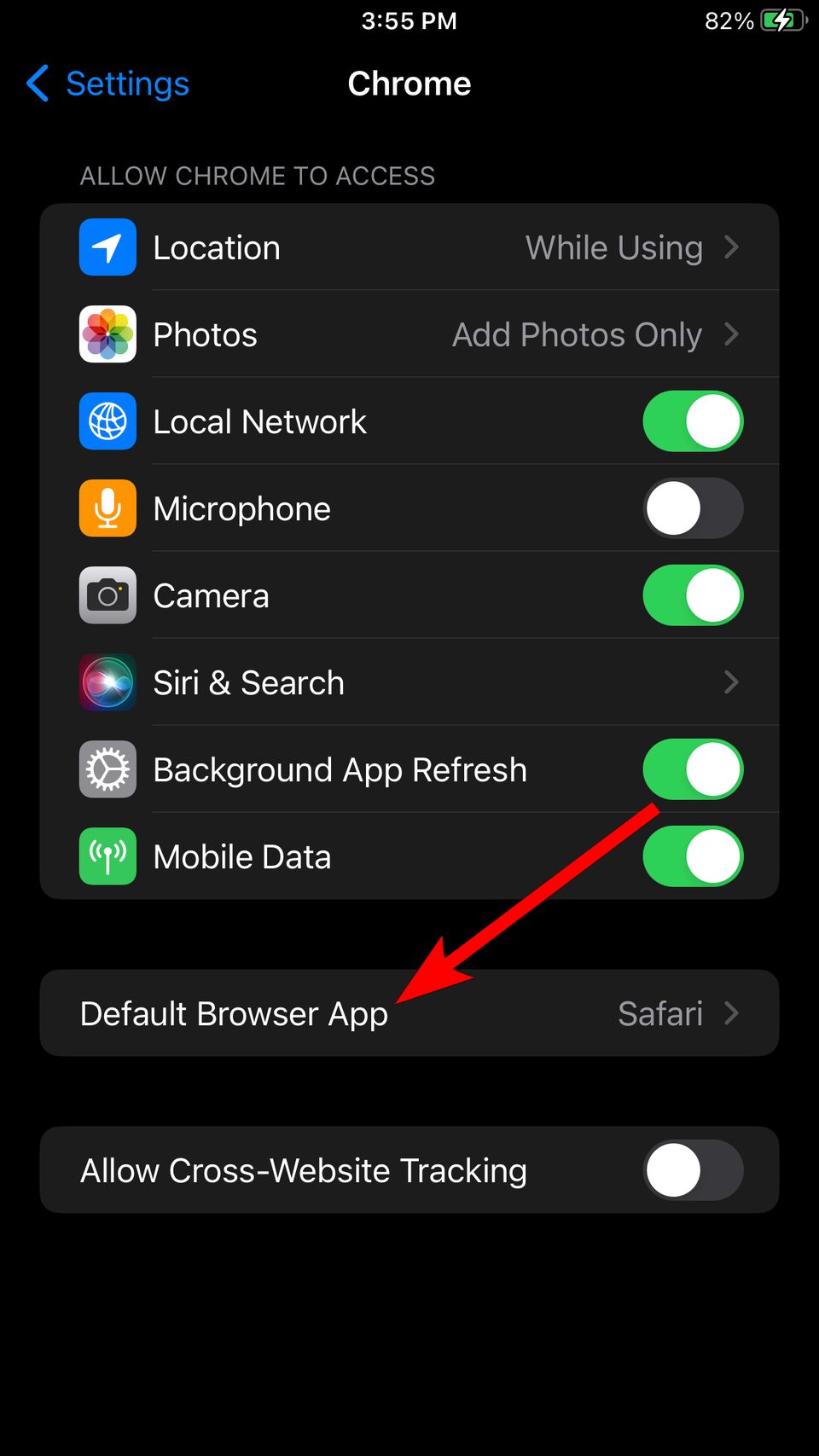The image size is (819, 1456).
Task: Disable Camera access
Action: click(x=692, y=596)
